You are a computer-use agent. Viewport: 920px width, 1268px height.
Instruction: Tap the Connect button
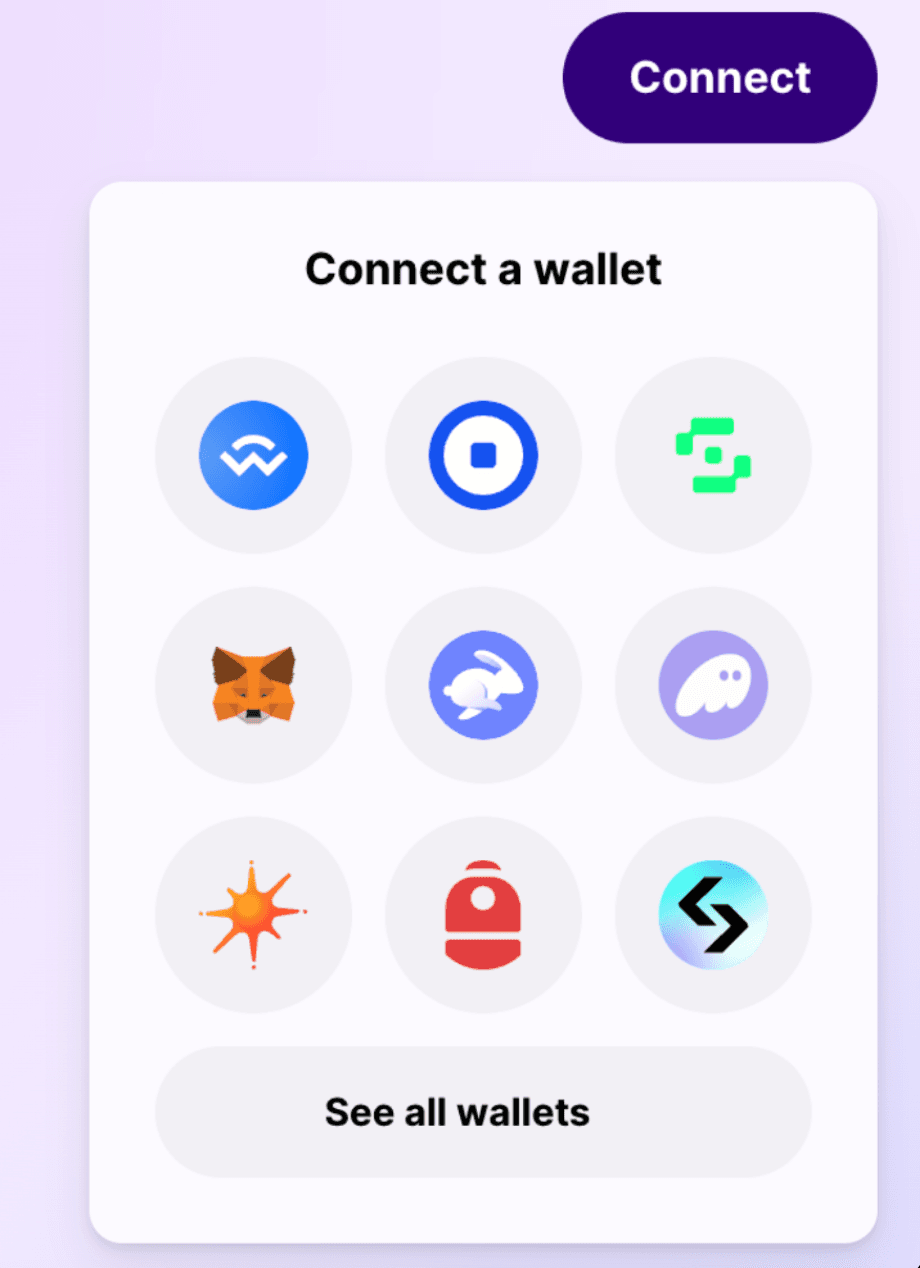coord(720,78)
